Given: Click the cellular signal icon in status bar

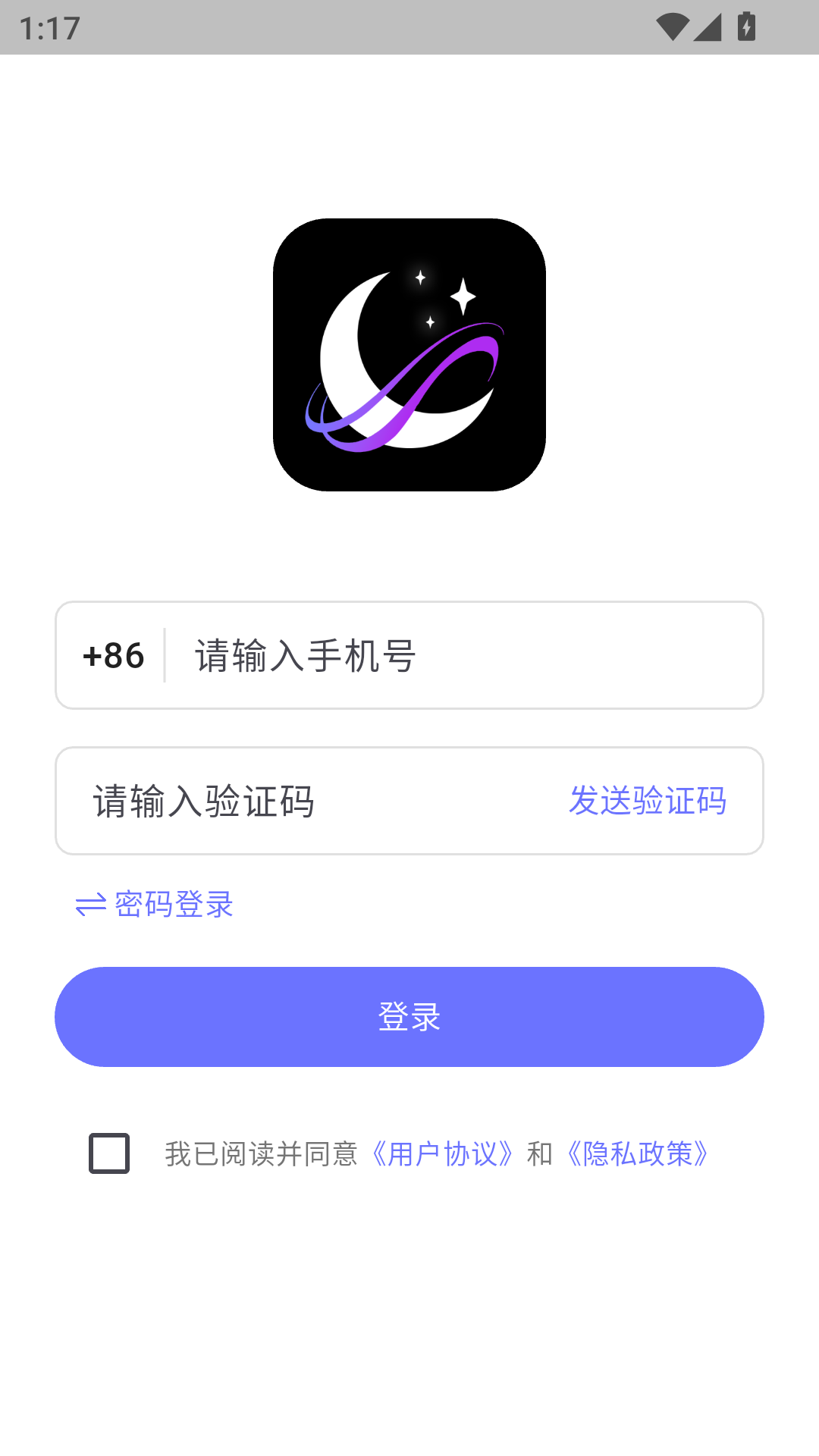Looking at the screenshot, I should click(x=709, y=27).
